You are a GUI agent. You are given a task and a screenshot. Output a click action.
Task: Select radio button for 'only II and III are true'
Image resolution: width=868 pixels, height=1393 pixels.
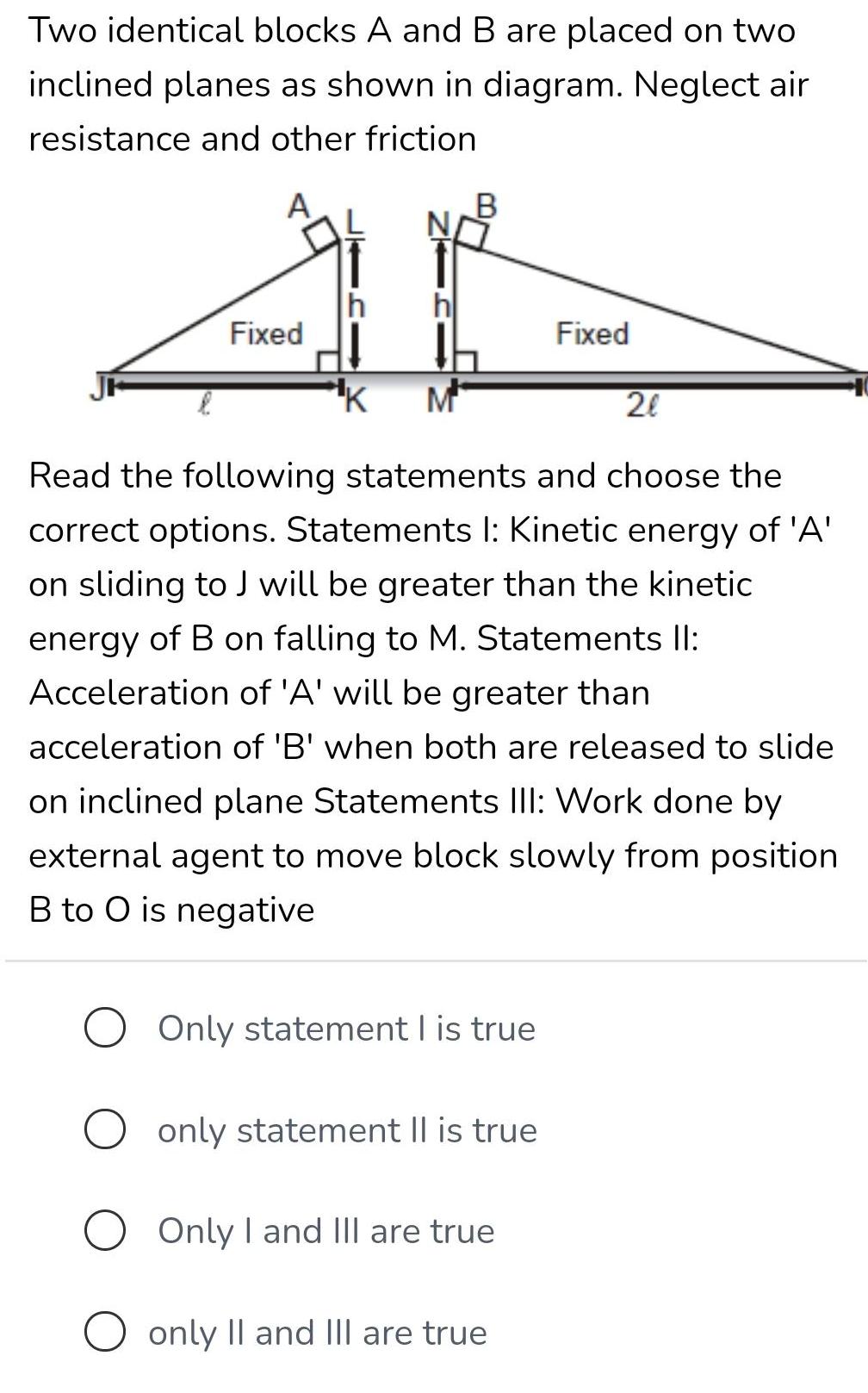(105, 1332)
